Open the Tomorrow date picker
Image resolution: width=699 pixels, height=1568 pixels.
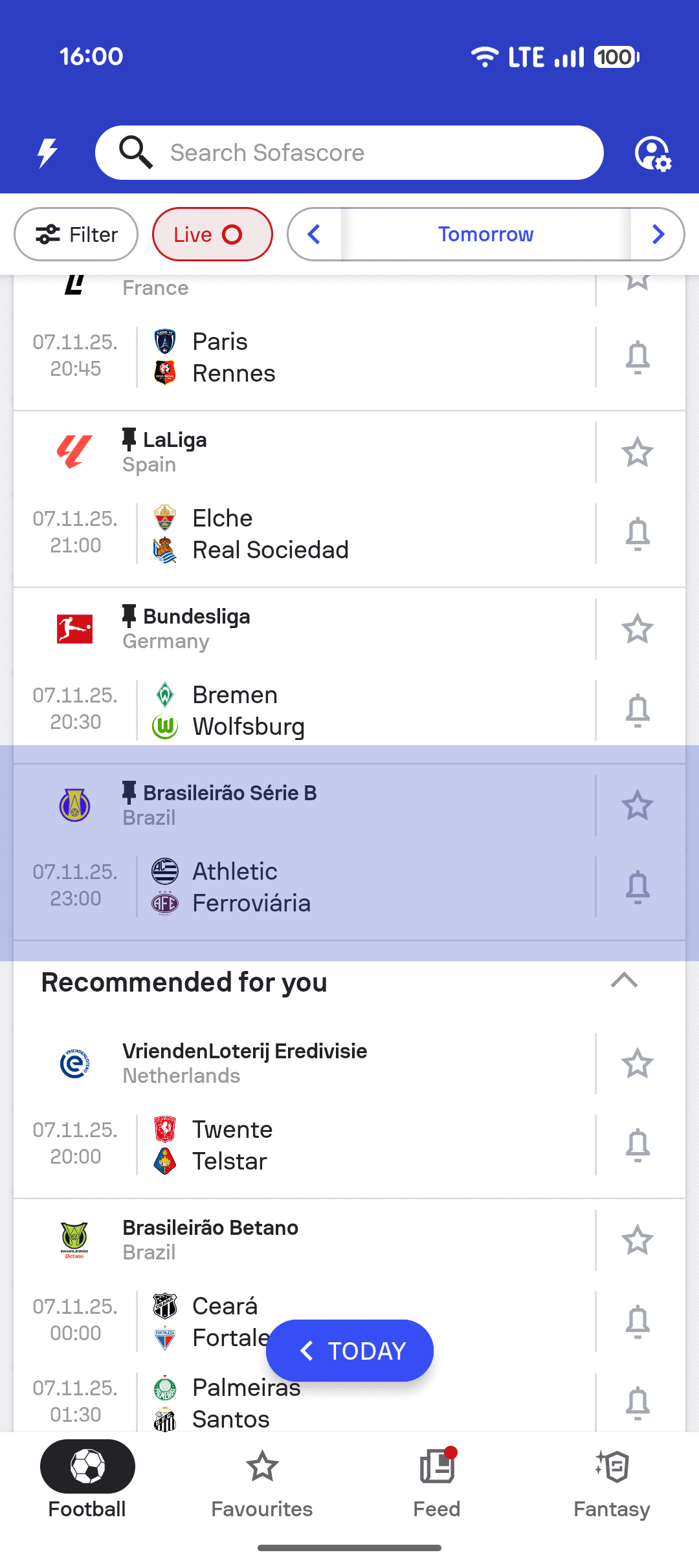pyautogui.click(x=485, y=234)
